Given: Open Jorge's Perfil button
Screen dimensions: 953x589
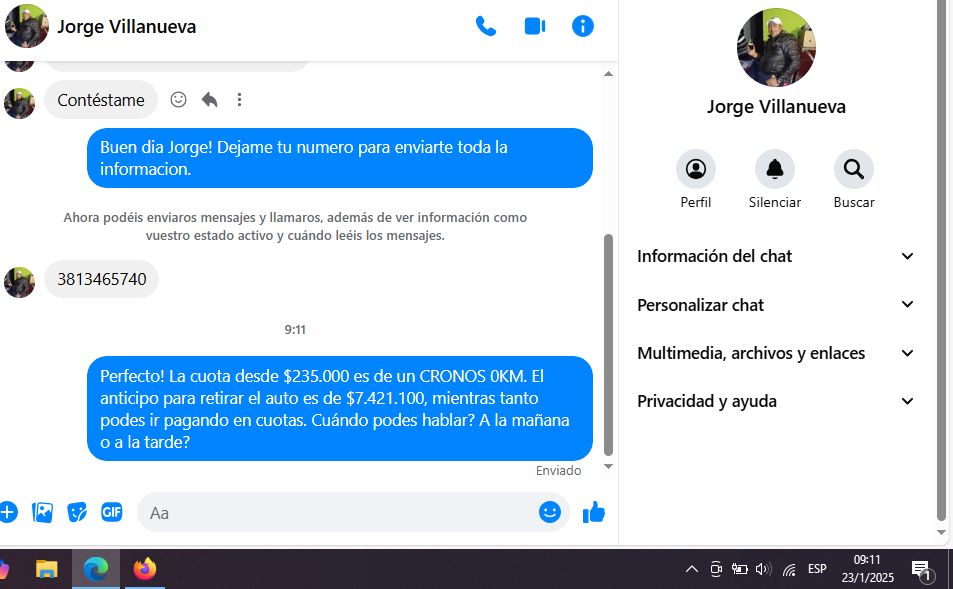Looking at the screenshot, I should [696, 169].
